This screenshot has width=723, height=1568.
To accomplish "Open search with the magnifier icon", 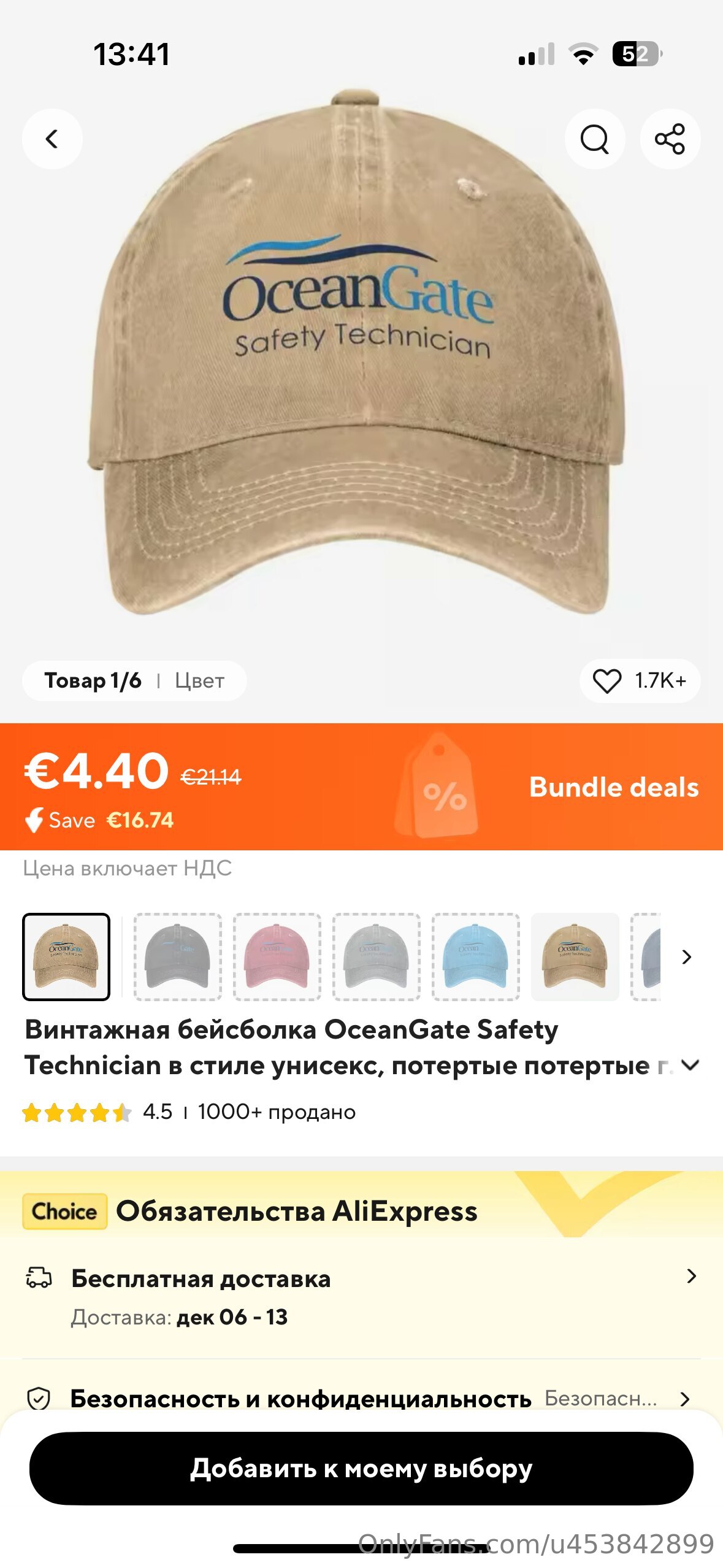I will pyautogui.click(x=595, y=139).
